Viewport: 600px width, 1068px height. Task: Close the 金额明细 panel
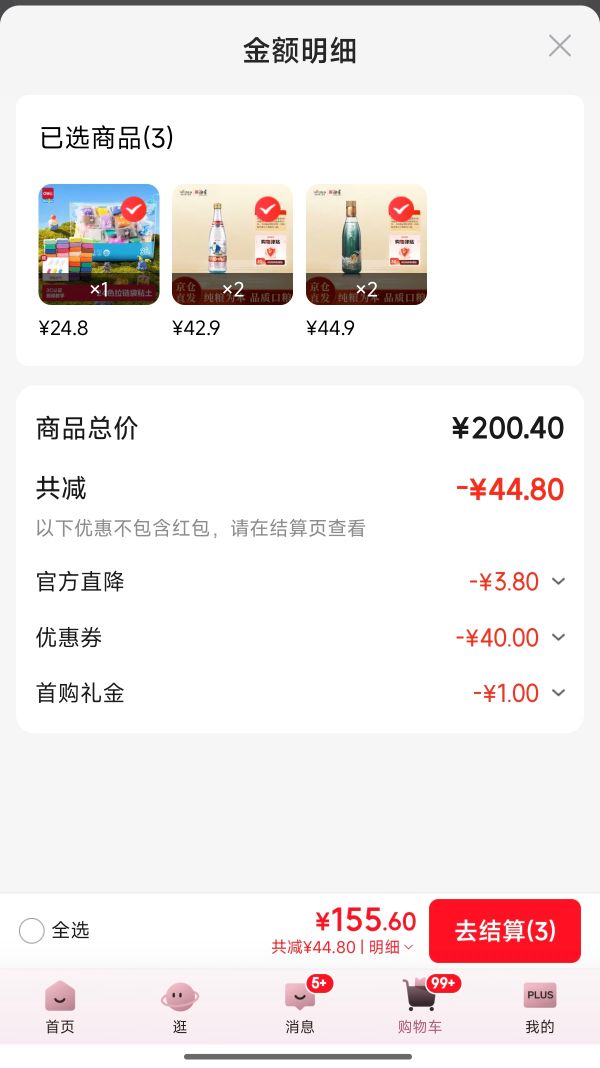tap(559, 46)
